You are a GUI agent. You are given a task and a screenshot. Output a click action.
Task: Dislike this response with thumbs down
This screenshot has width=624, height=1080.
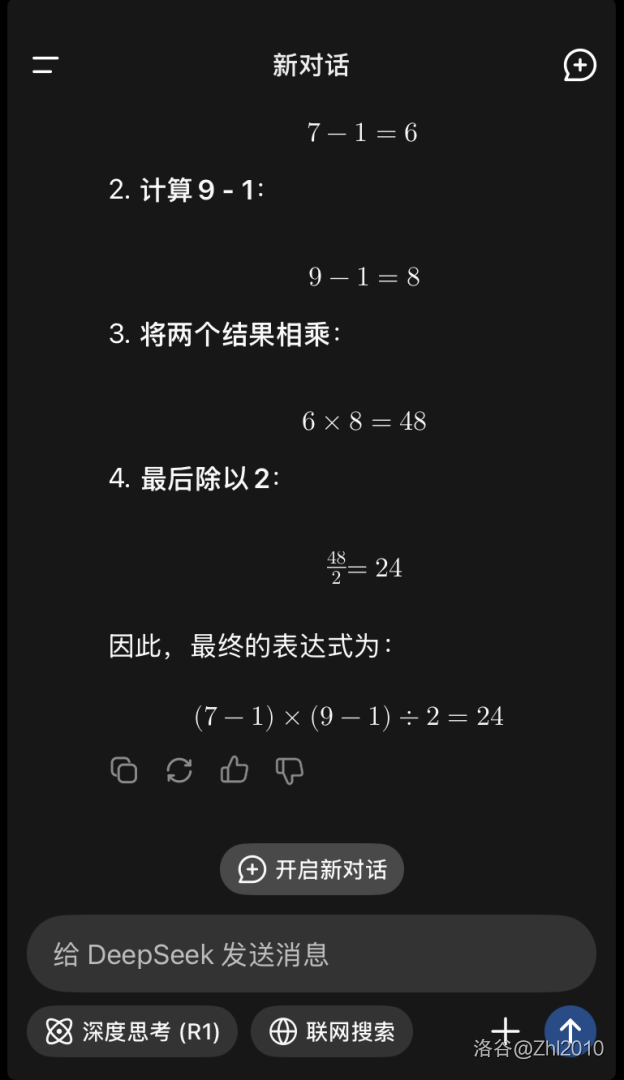click(x=289, y=770)
